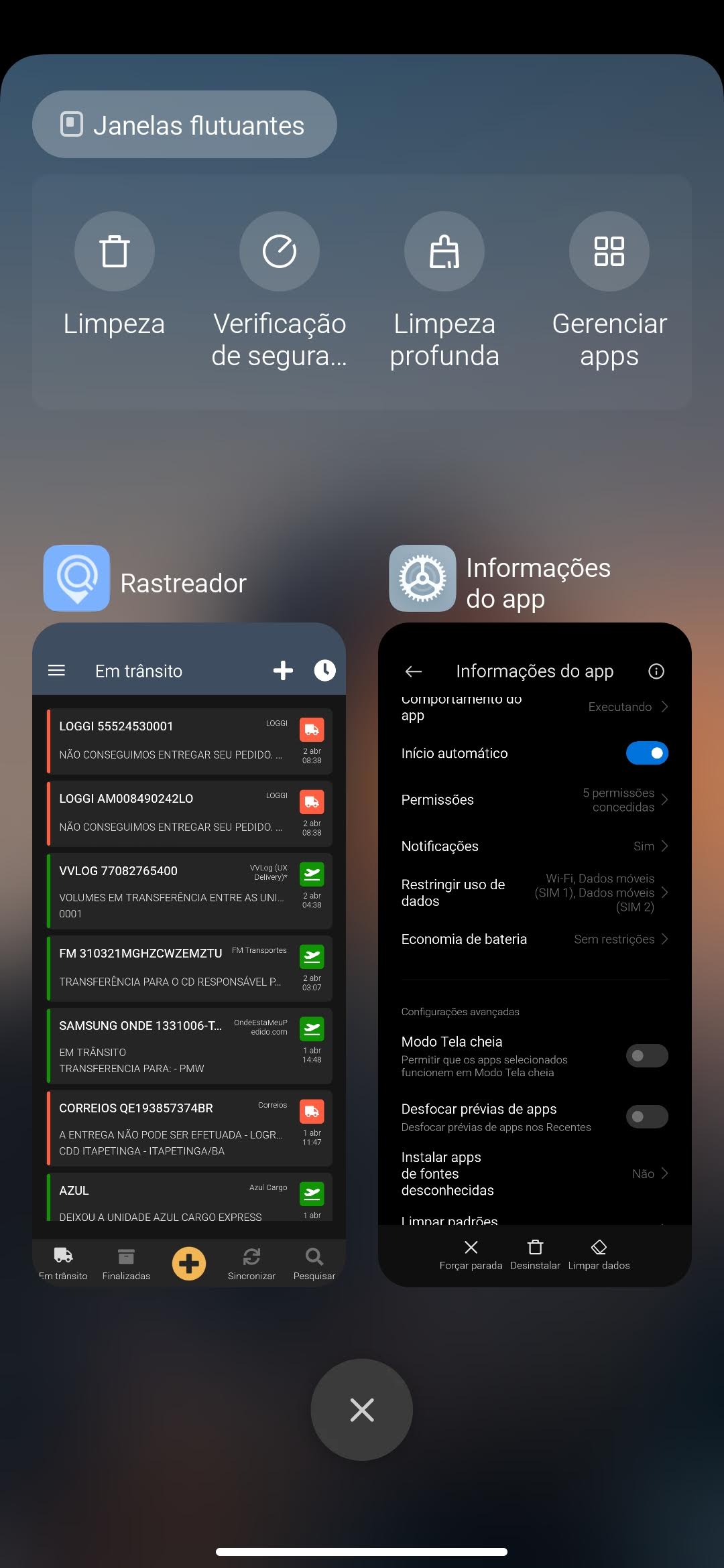The width and height of the screenshot is (724, 1568).
Task: Open Gerenciar apps
Action: 609,251
